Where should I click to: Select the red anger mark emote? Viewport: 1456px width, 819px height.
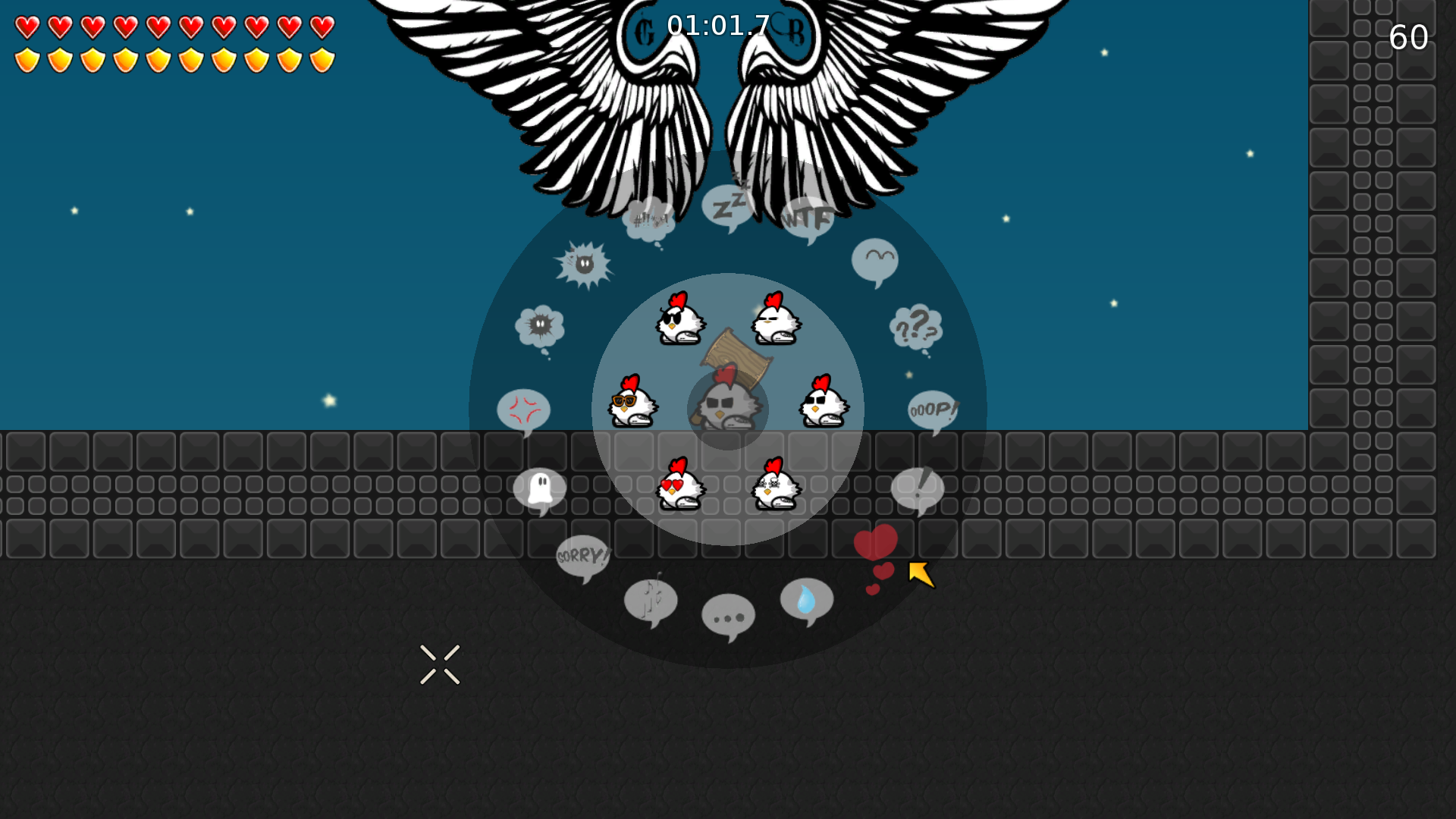523,410
